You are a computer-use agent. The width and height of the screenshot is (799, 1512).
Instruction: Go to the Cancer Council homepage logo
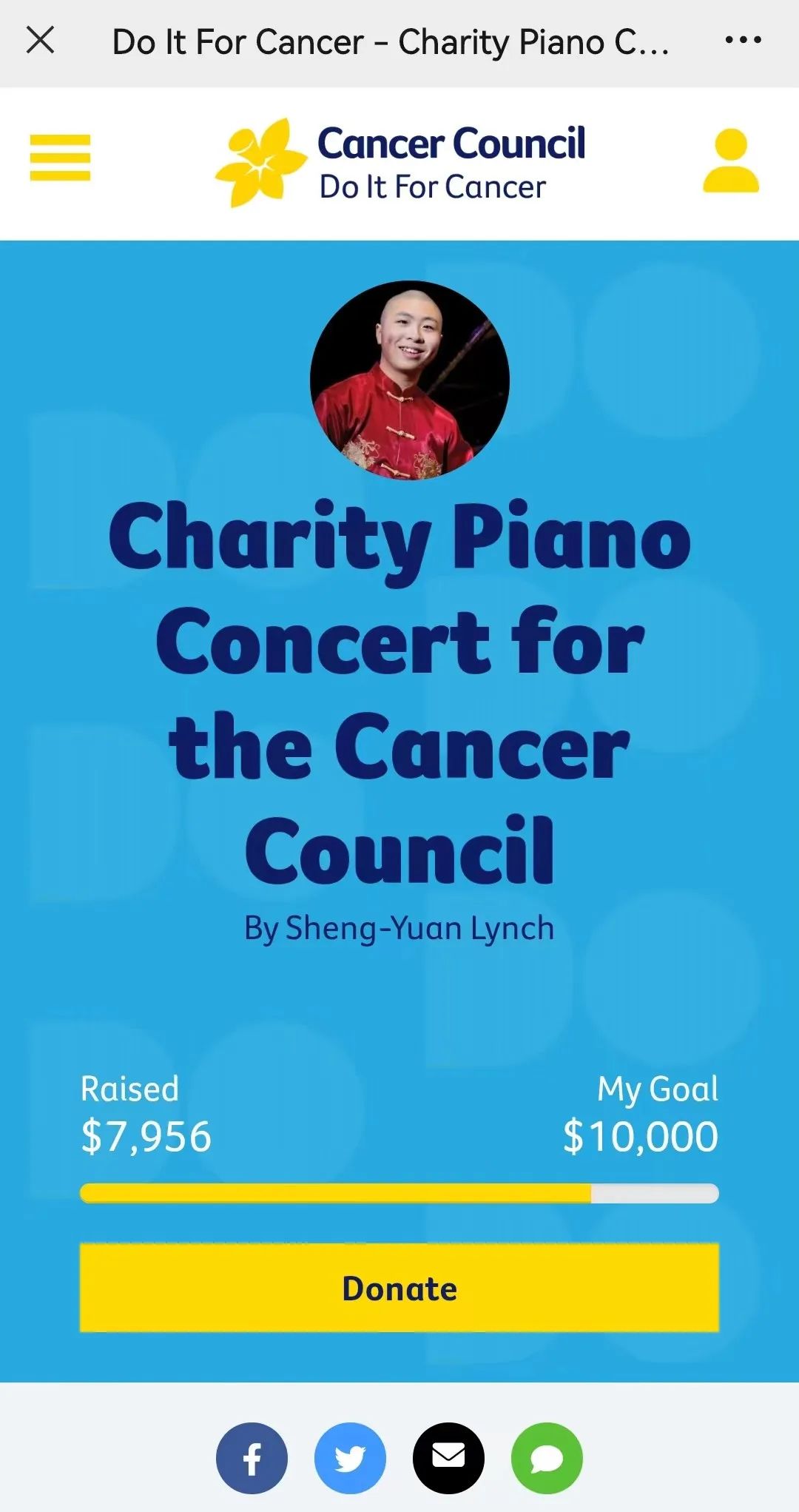click(400, 162)
